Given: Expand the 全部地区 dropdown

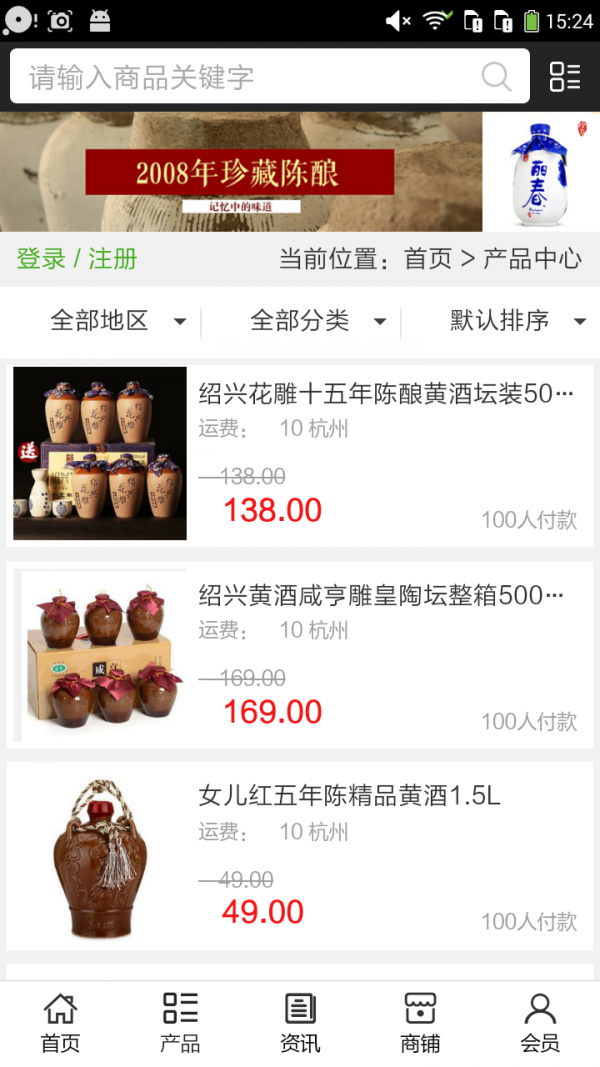Looking at the screenshot, I should (118, 321).
